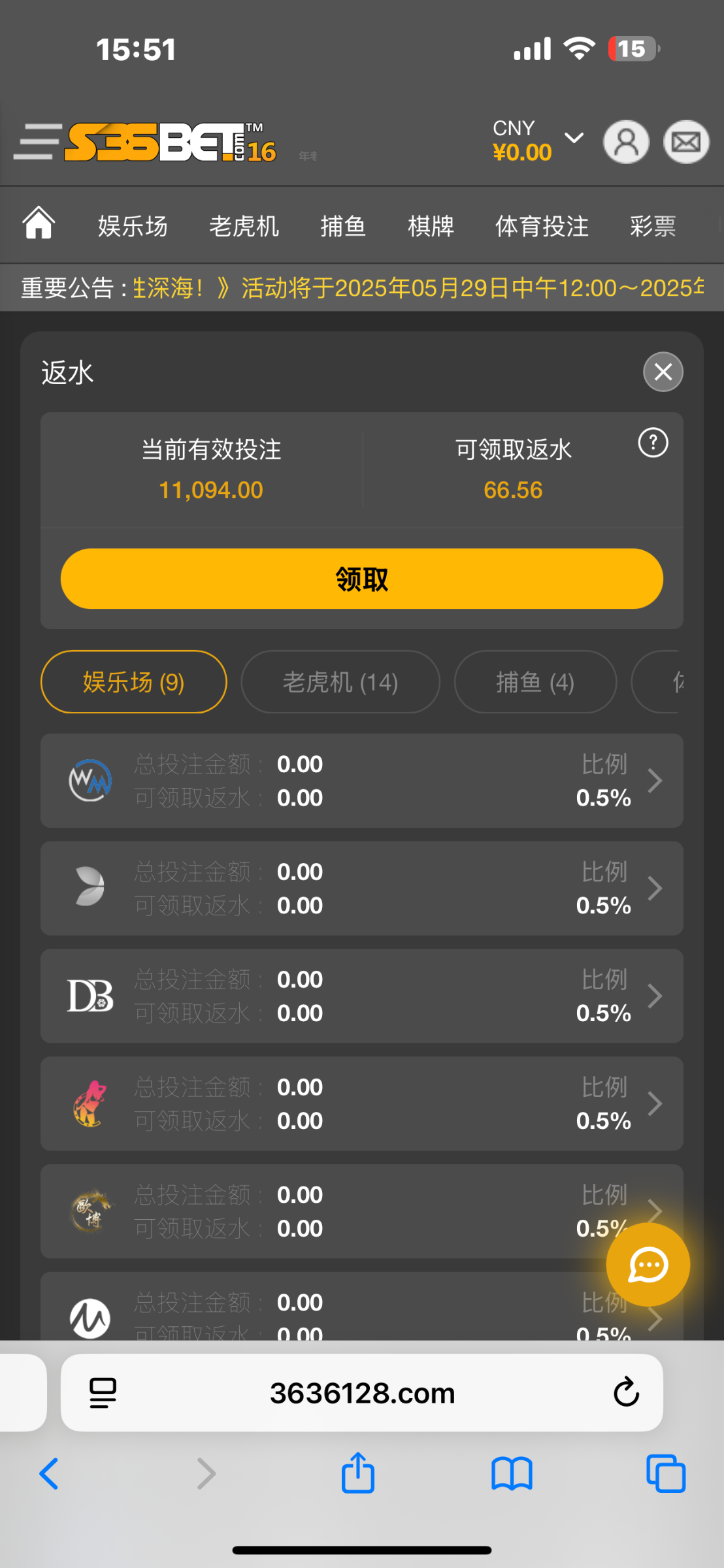The image size is (724, 1568).
Task: Tap the question mark help icon
Action: (653, 443)
